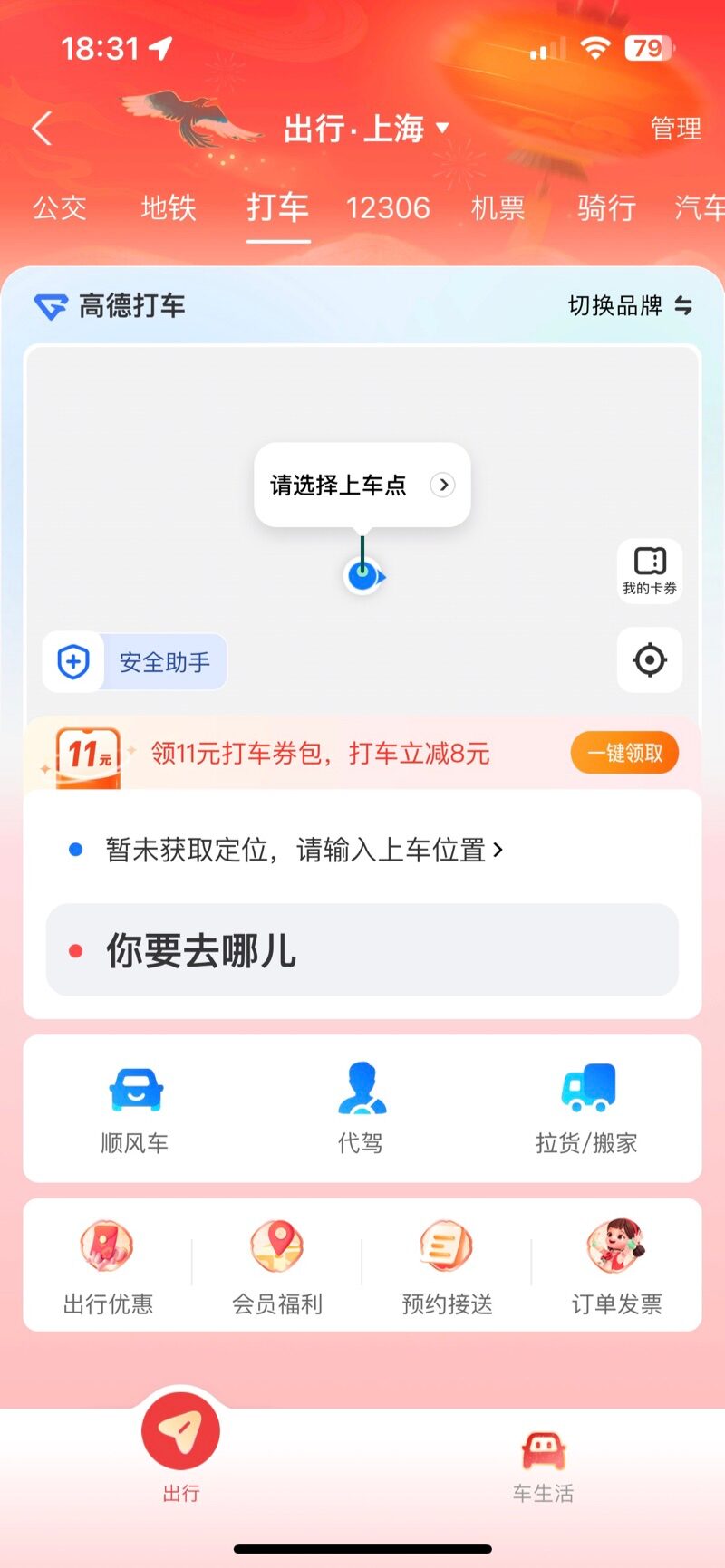Switch to the 机票 tab
The width and height of the screenshot is (725, 1568).
[498, 207]
